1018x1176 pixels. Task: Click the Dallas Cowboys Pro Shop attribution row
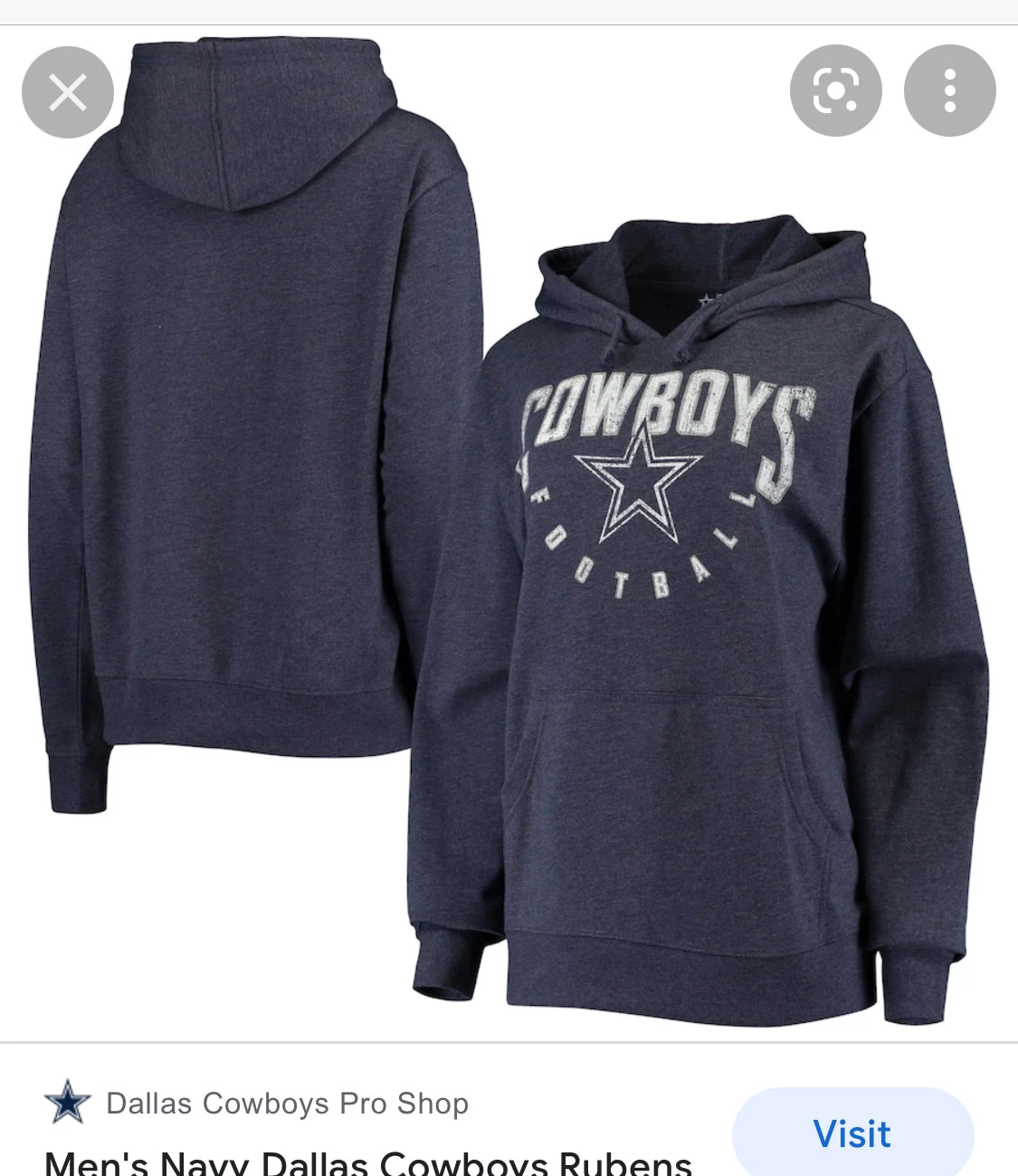coord(286,1104)
